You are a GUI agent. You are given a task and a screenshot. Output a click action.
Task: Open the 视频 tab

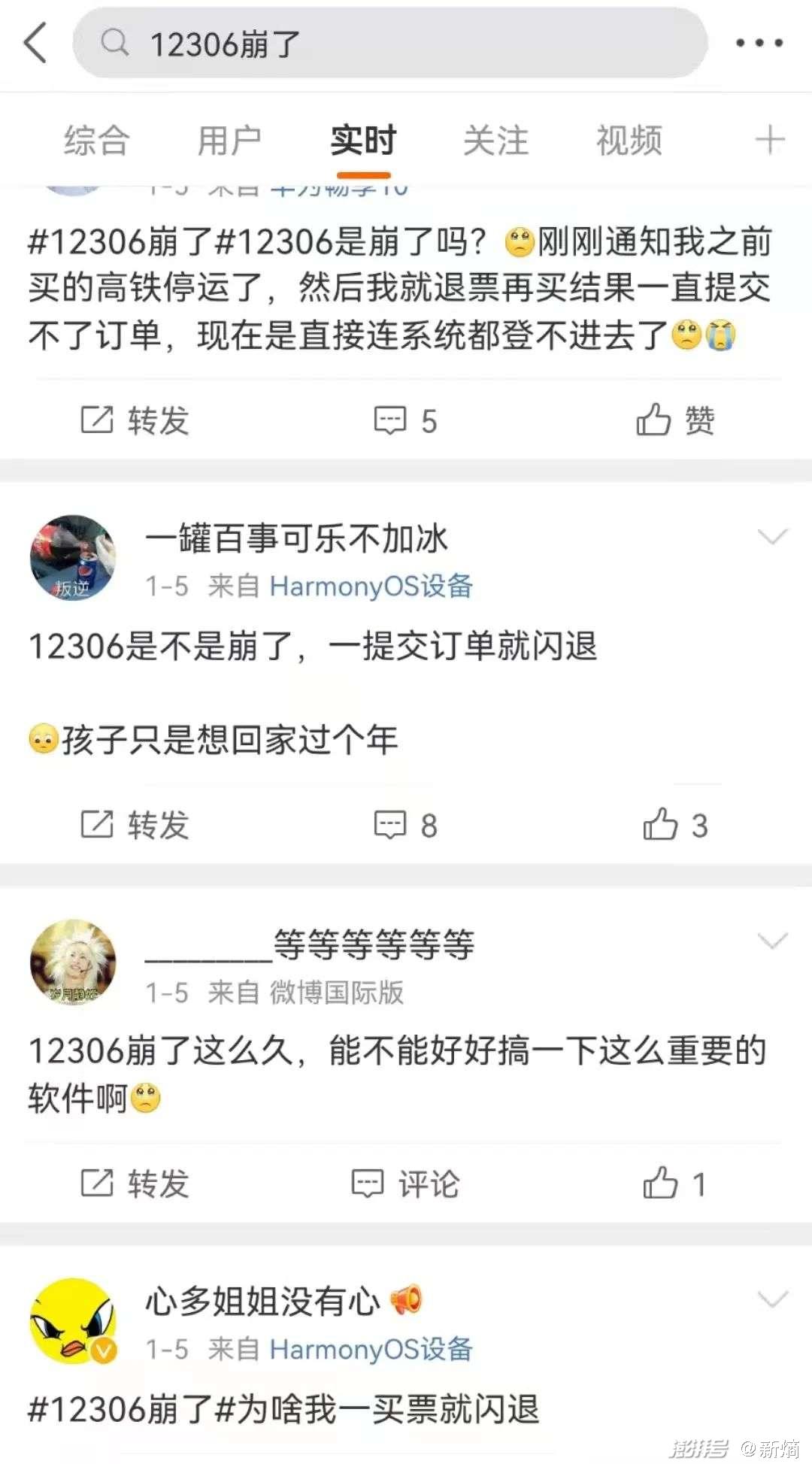click(x=629, y=141)
